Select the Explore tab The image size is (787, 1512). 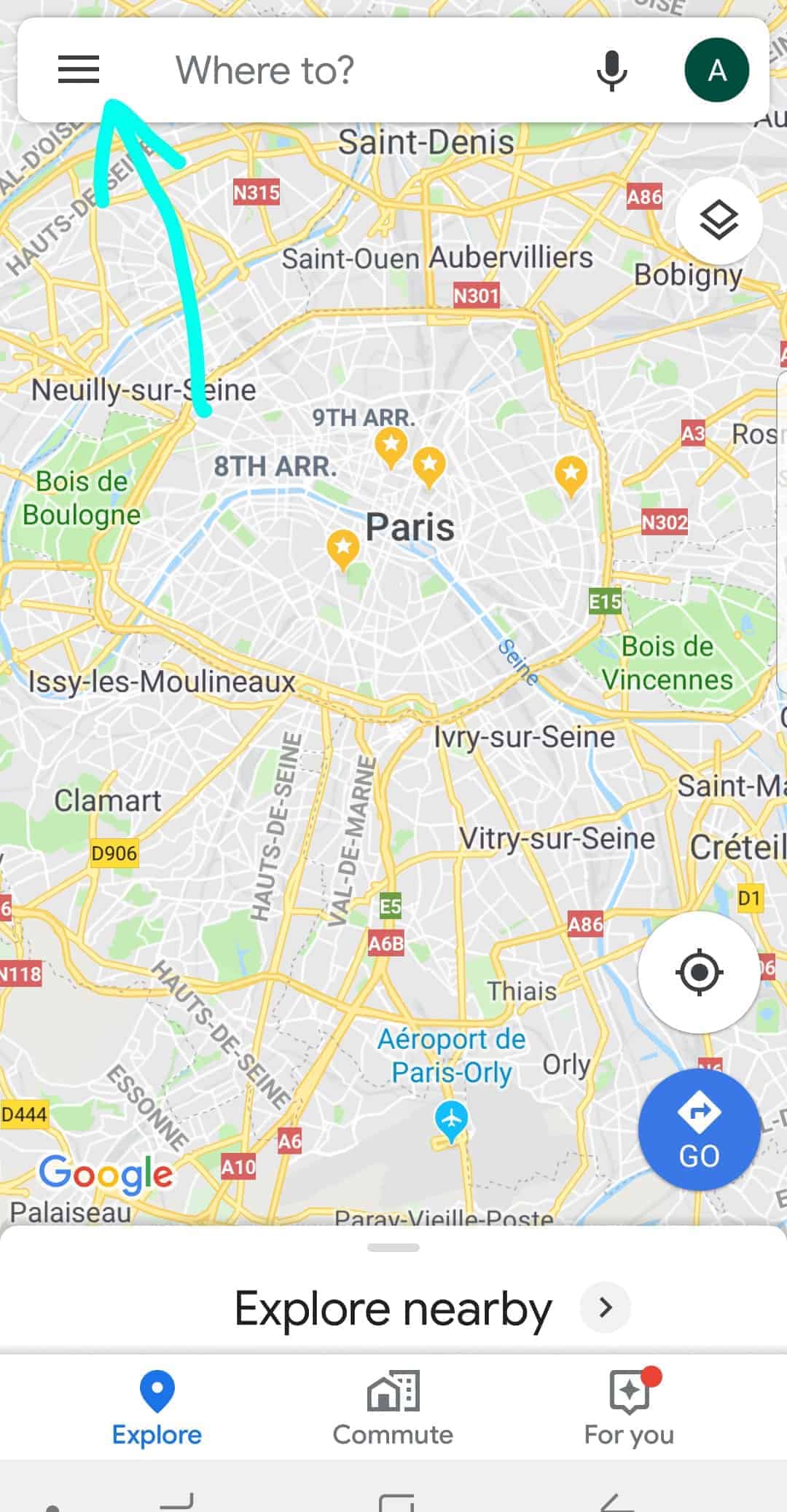coord(157,1407)
